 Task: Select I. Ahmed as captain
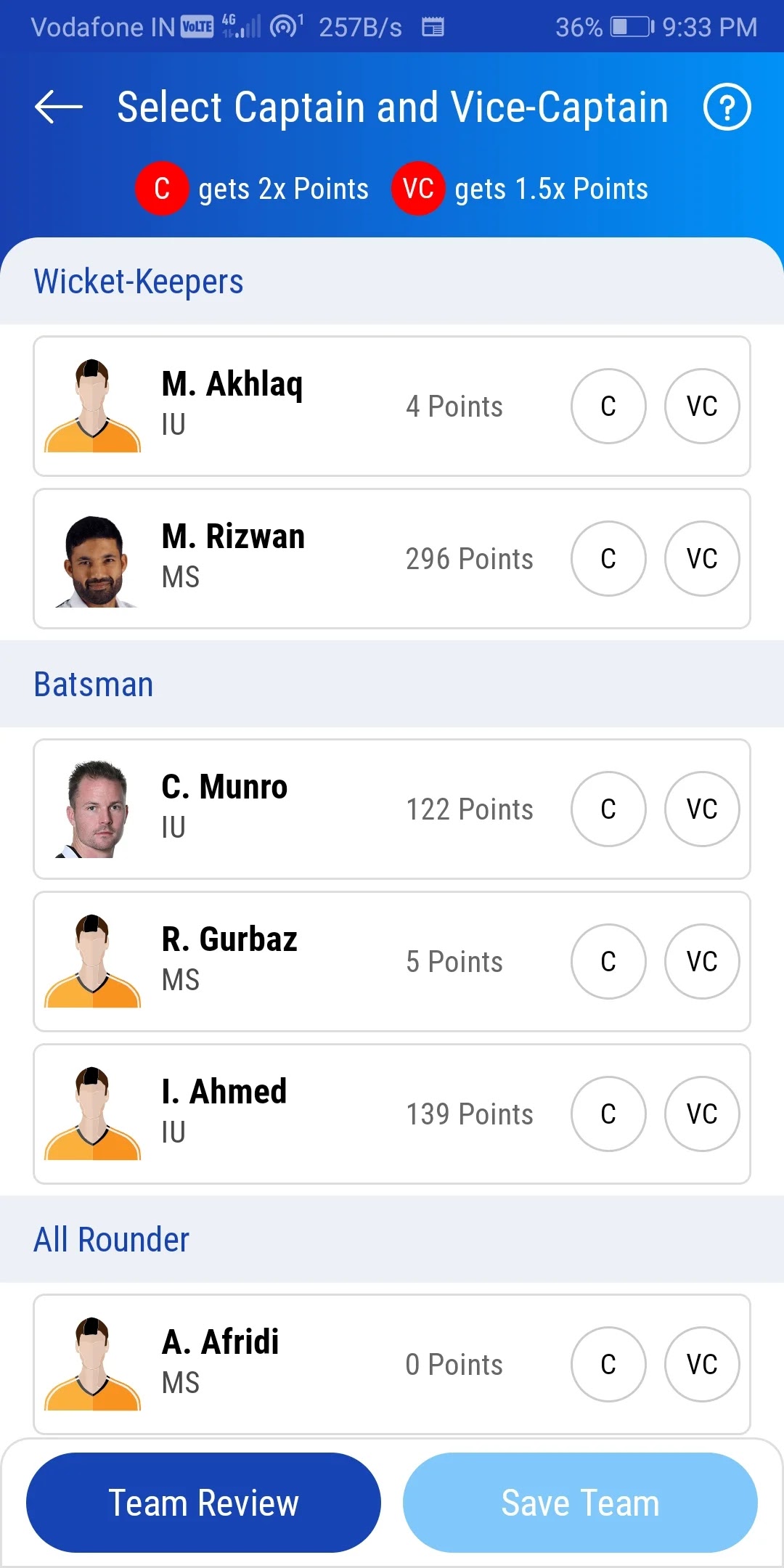pyautogui.click(x=608, y=1114)
